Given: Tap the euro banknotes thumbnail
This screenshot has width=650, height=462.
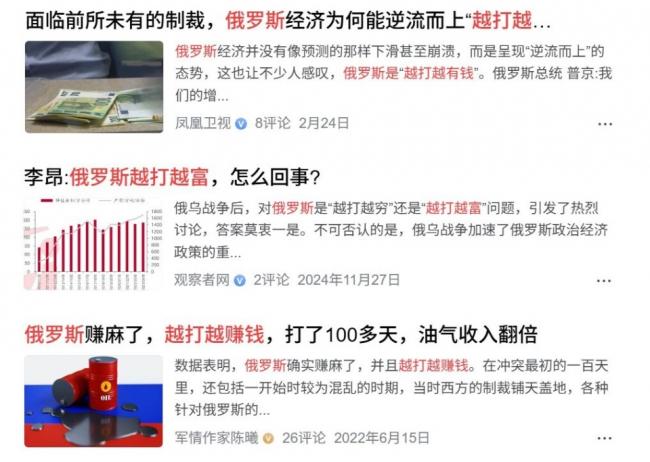Looking at the screenshot, I should (x=93, y=86).
